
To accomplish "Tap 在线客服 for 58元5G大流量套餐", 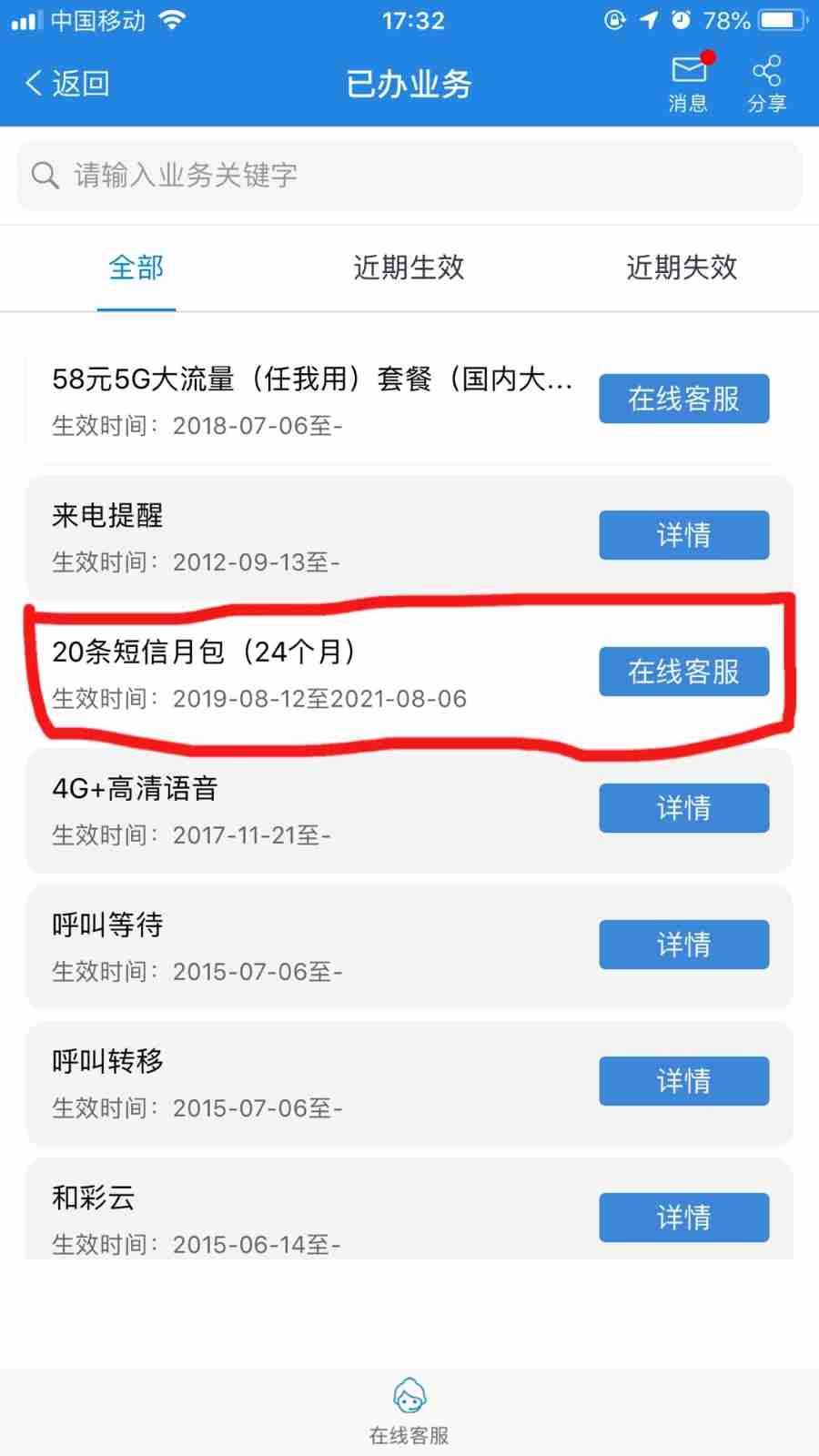I will [683, 399].
